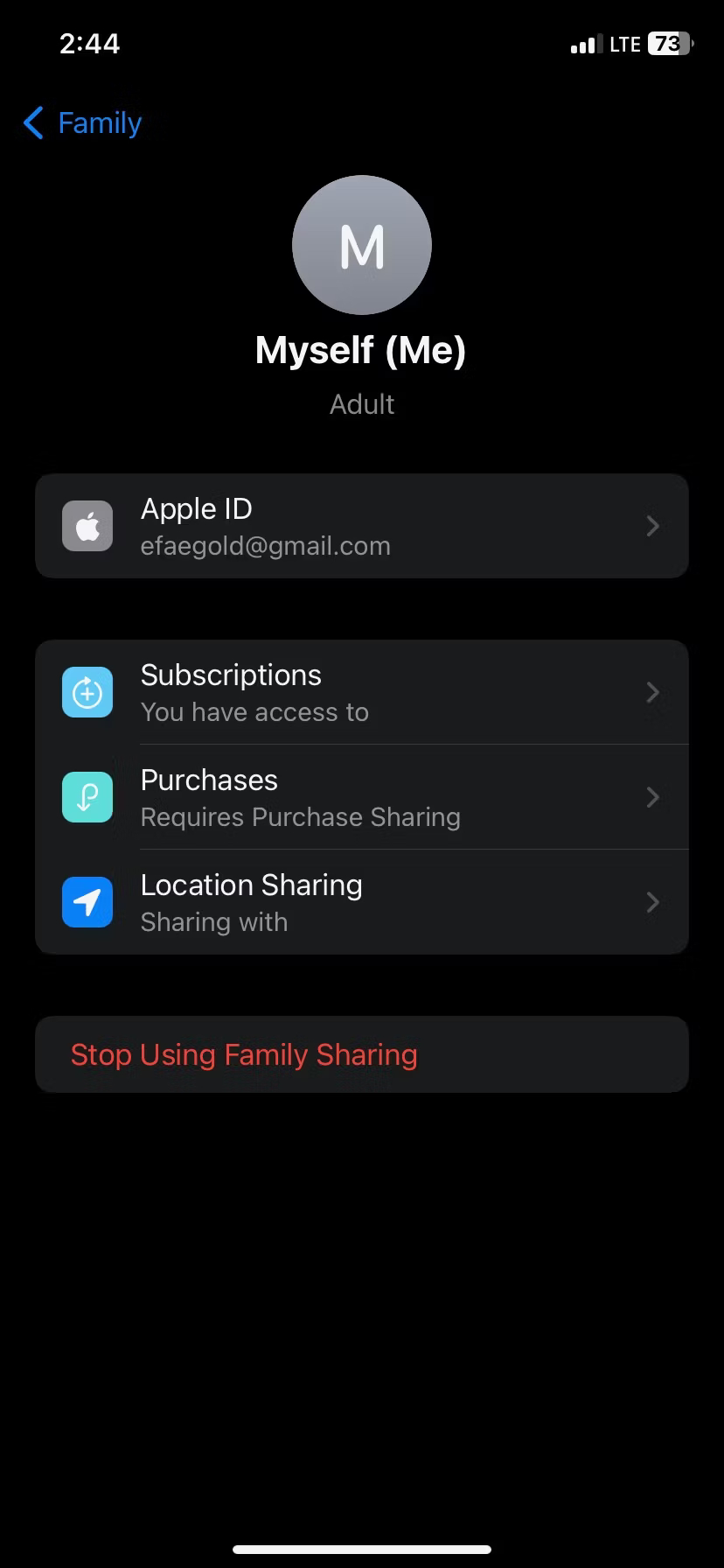This screenshot has width=724, height=1568.
Task: Tap the profile avatar with letter M
Action: pyautogui.click(x=362, y=245)
